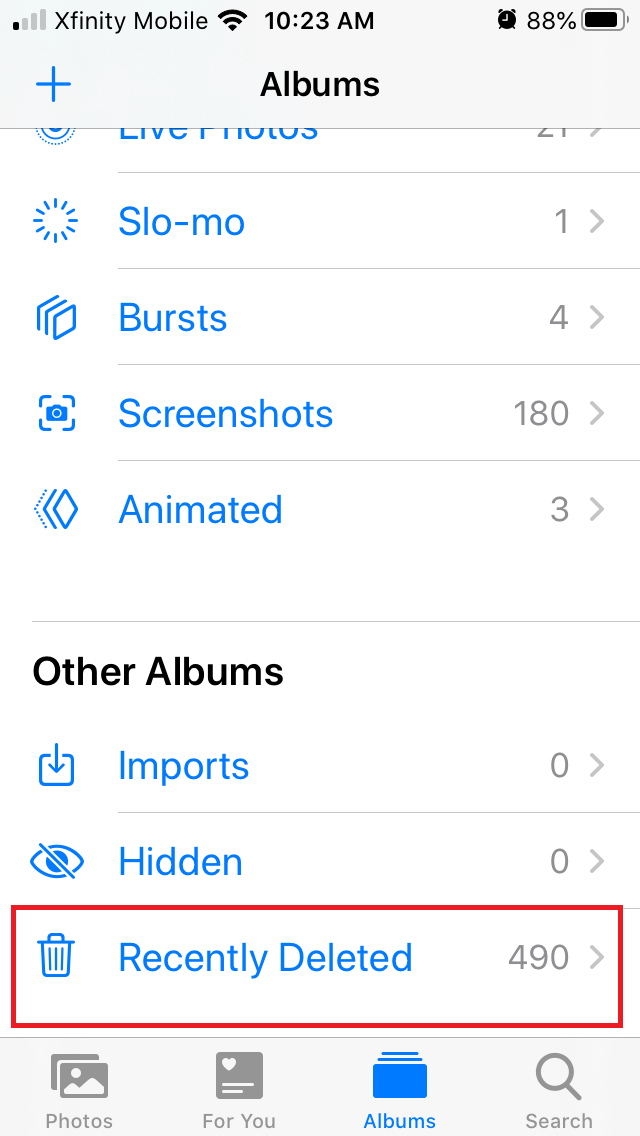
Task: Switch to the For You tab
Action: [239, 1090]
